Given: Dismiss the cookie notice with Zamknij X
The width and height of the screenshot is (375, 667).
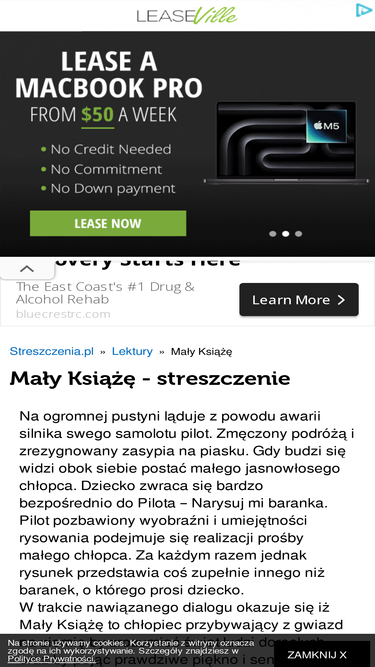Looking at the screenshot, I should tap(317, 655).
